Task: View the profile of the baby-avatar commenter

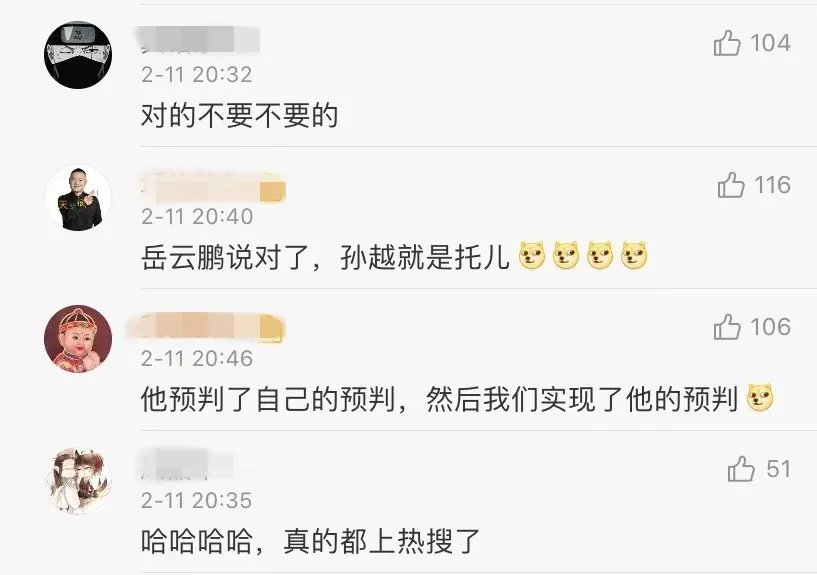Action: click(x=77, y=340)
